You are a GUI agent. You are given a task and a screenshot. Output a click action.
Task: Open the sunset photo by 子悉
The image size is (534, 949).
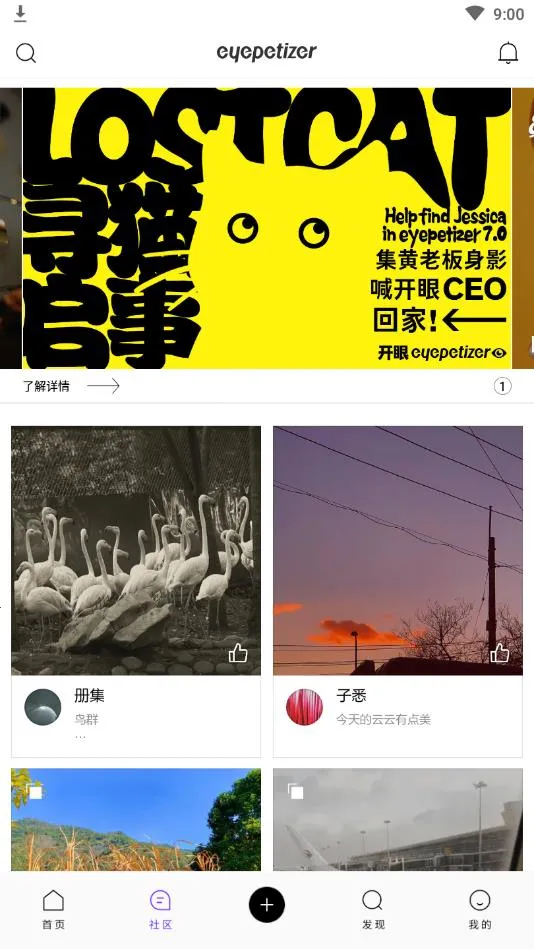pos(398,551)
